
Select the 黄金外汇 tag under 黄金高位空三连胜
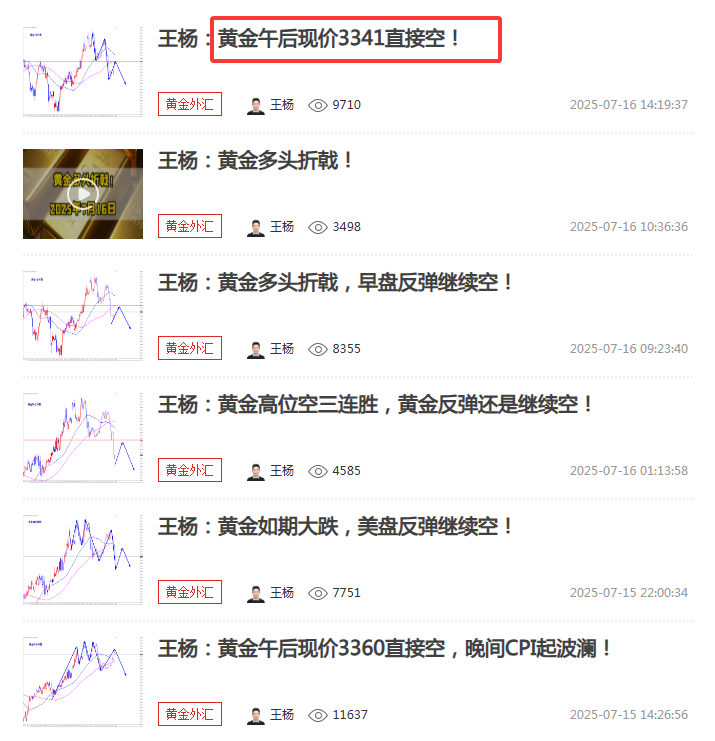[189, 470]
